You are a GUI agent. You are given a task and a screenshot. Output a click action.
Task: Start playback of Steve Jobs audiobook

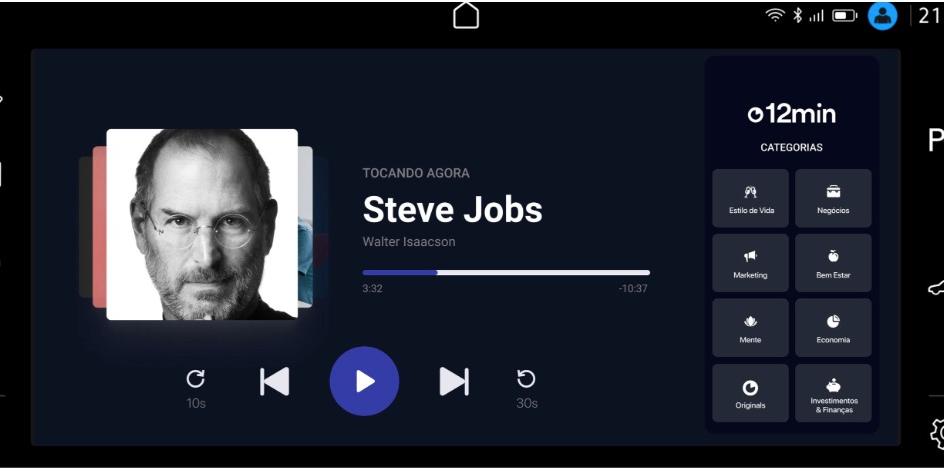tap(364, 381)
